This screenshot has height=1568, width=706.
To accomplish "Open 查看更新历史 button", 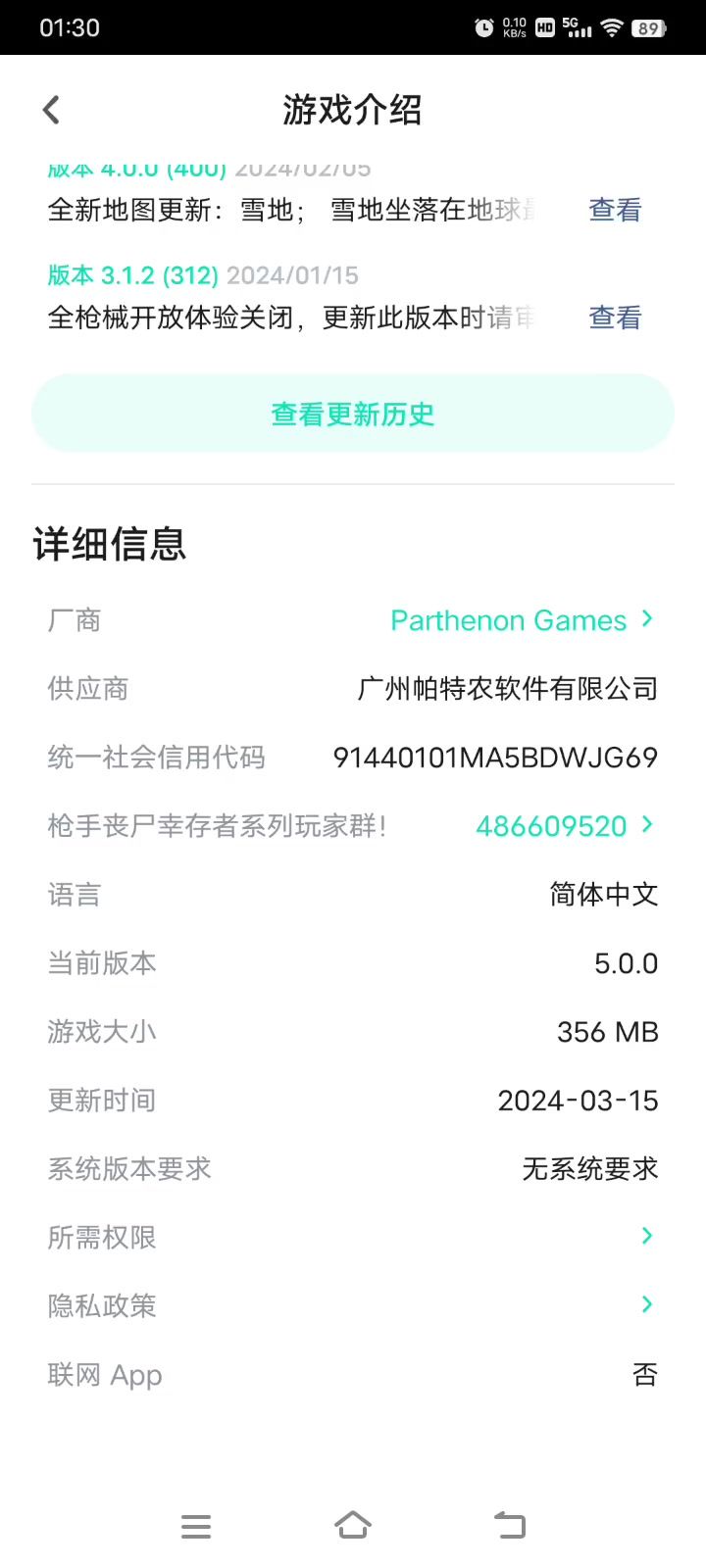I will click(x=353, y=414).
